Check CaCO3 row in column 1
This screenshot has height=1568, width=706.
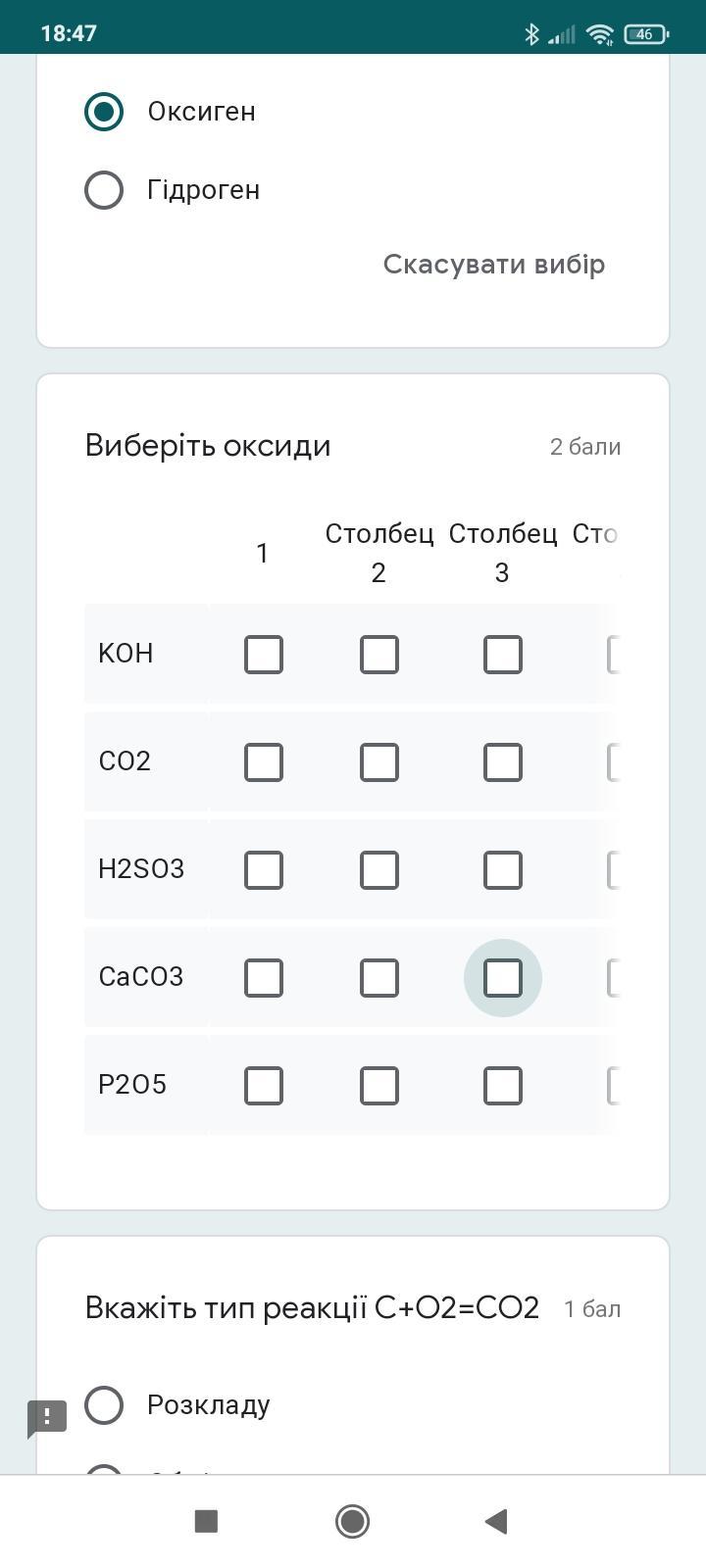[264, 978]
